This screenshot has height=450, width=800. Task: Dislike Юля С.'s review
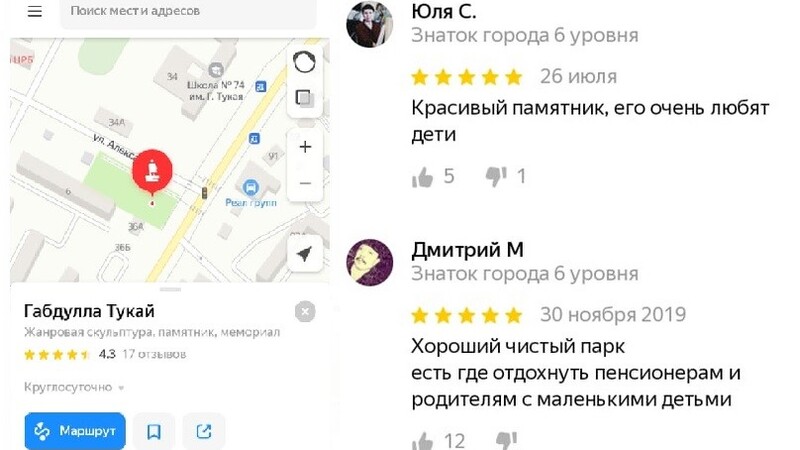[x=496, y=177]
